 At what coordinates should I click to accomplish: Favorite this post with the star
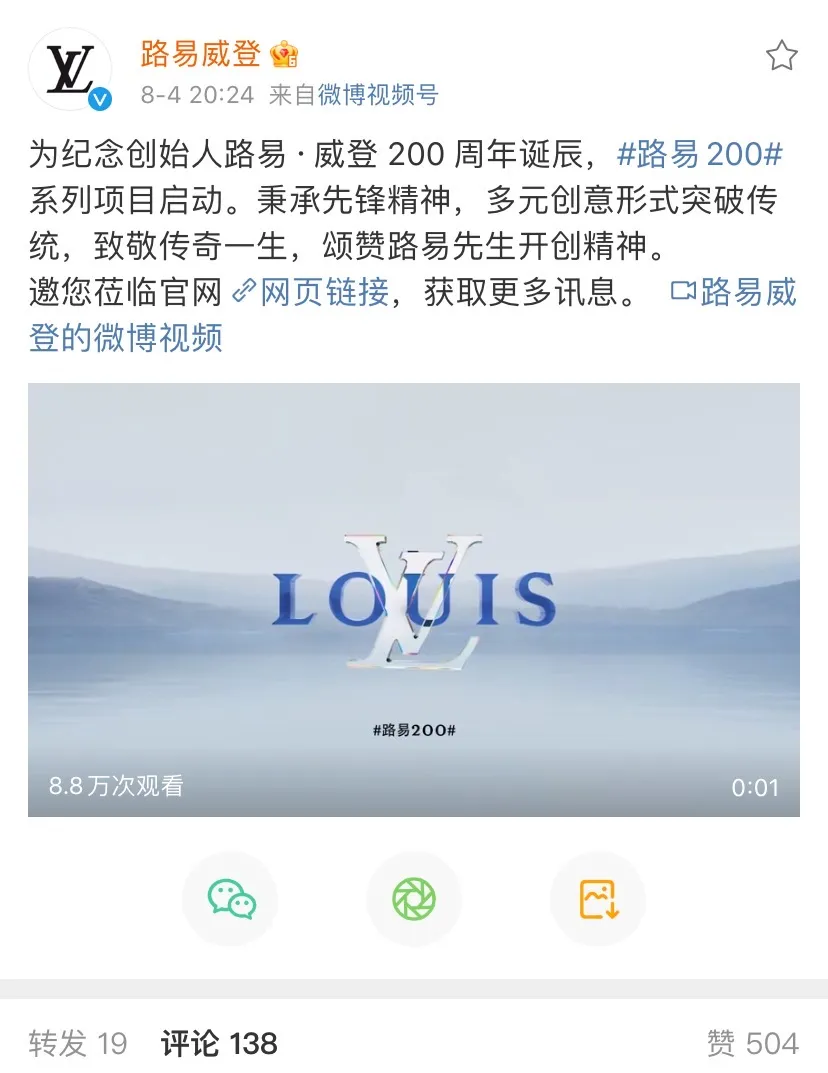click(x=781, y=56)
